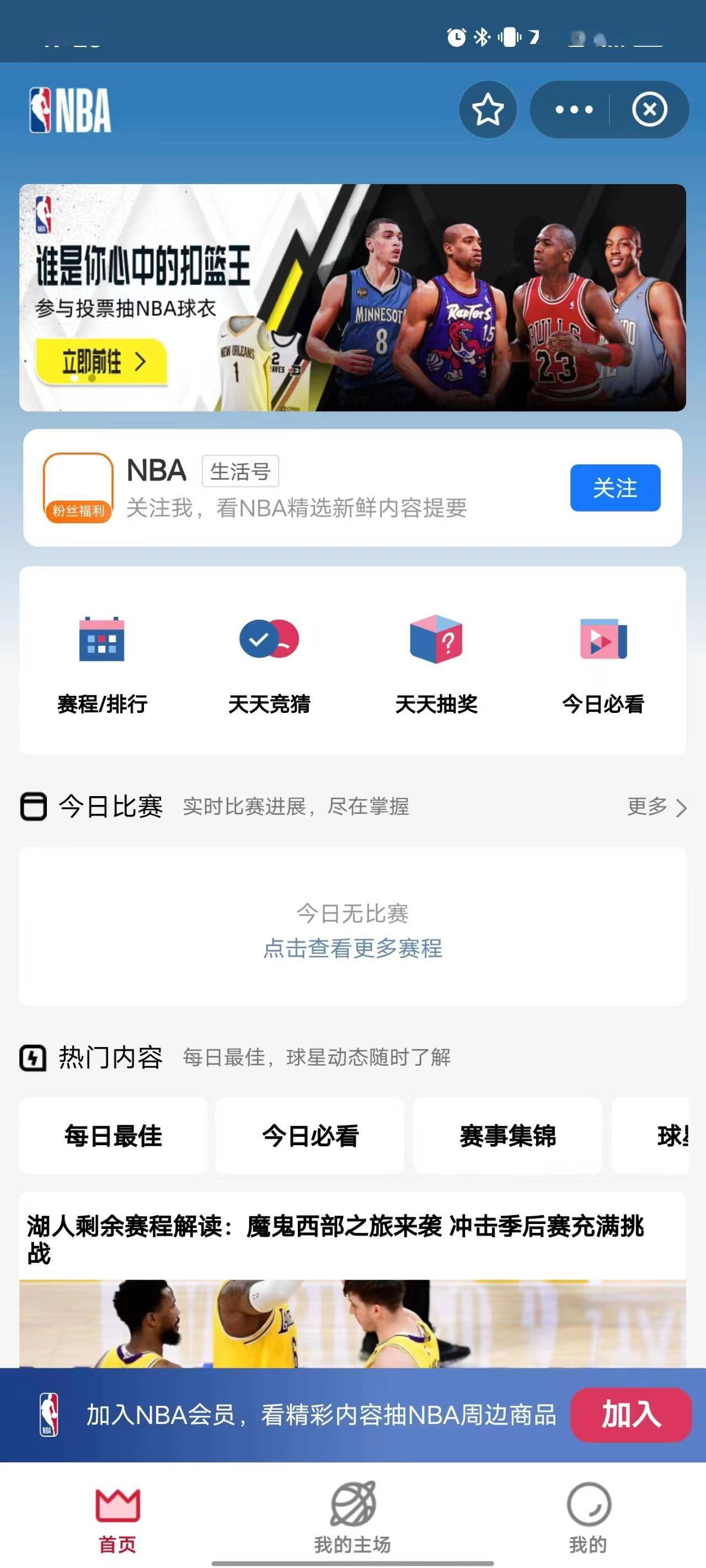Tap the 热门内容 lightning icon

(x=34, y=1057)
